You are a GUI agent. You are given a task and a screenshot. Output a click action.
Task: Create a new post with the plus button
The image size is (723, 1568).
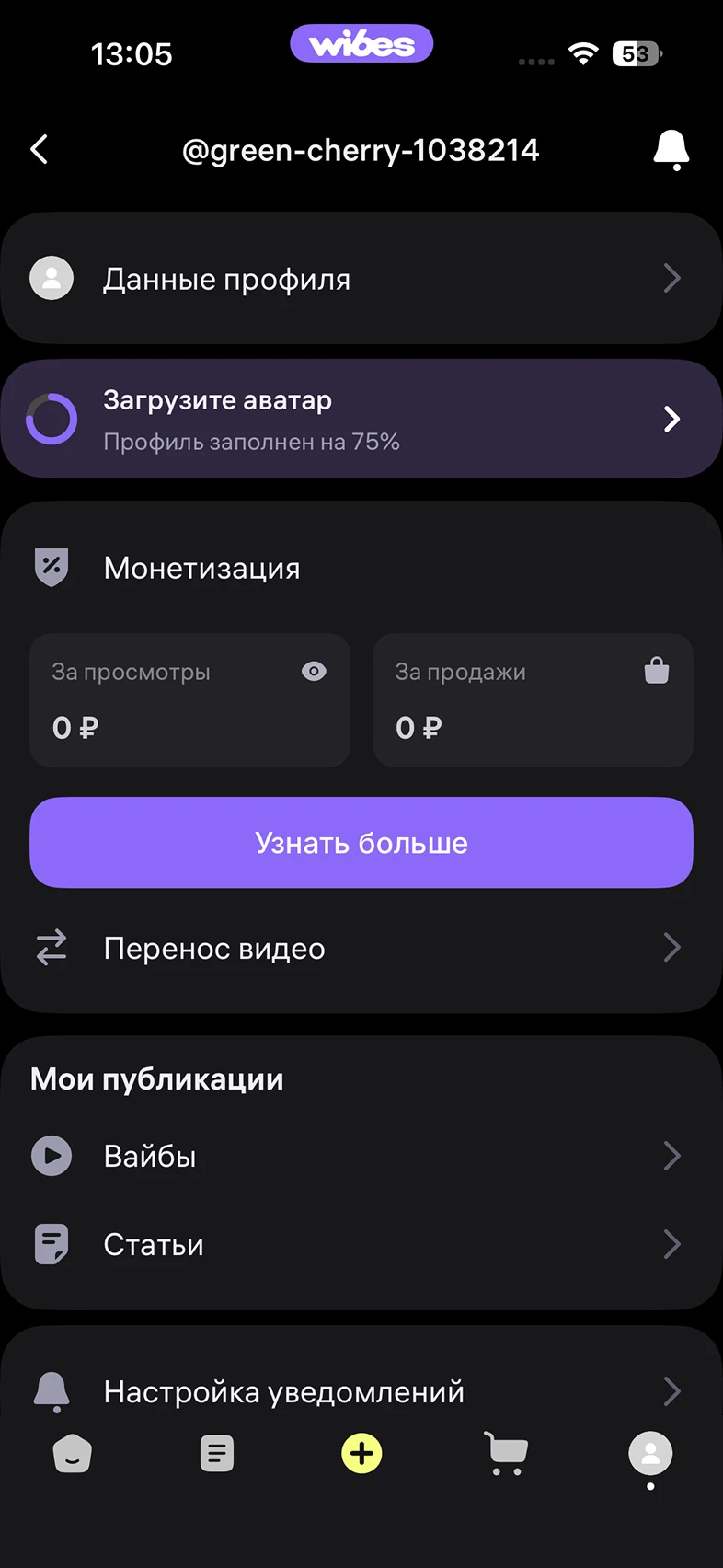click(361, 1454)
